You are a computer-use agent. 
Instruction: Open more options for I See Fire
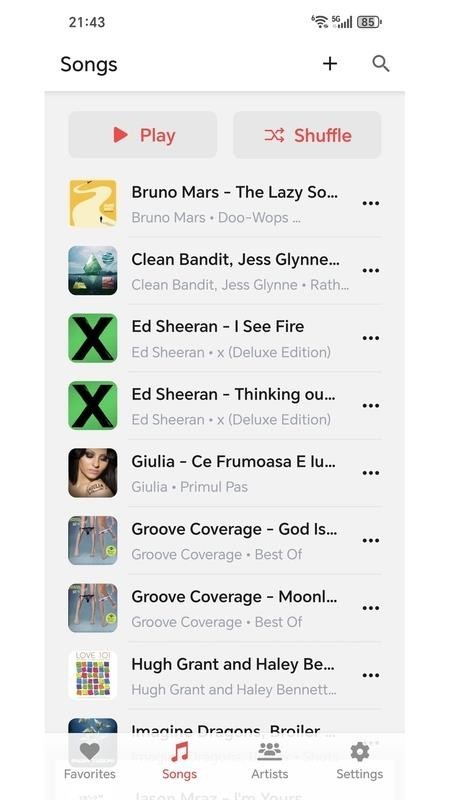pos(370,338)
